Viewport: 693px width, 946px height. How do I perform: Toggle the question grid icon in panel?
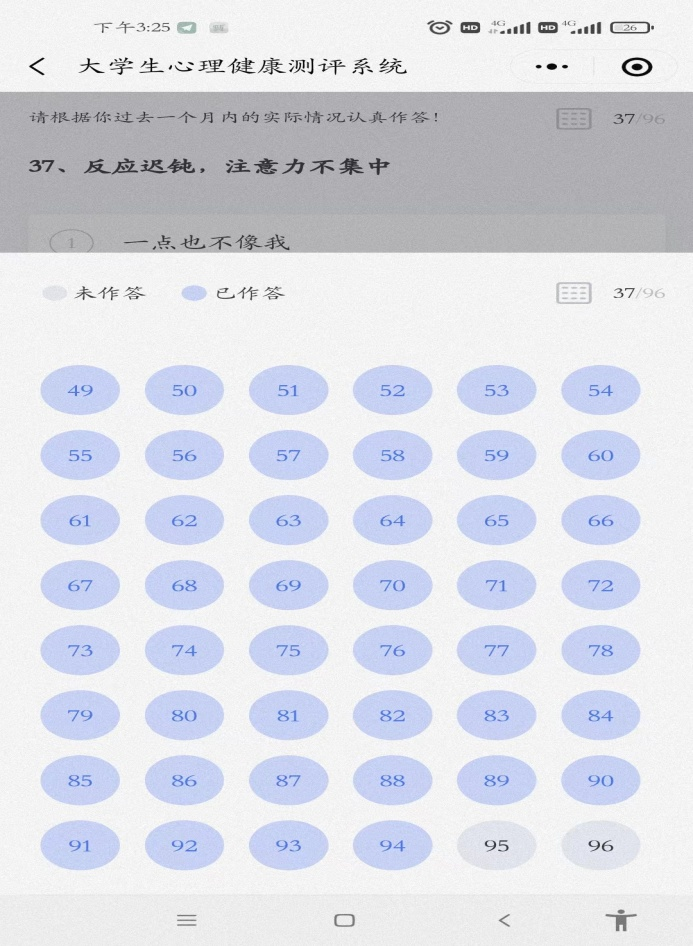[x=574, y=293]
